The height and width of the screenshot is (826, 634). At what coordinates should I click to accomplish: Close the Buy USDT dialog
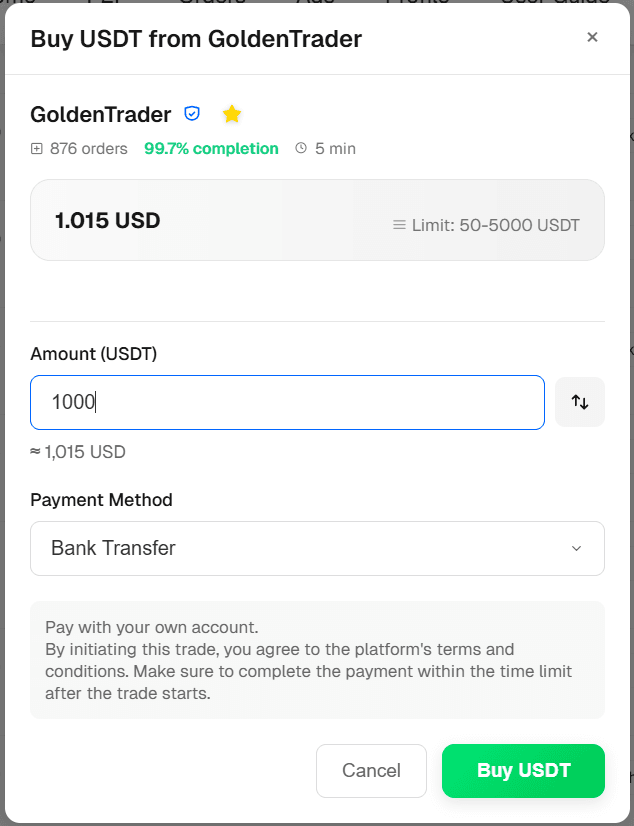pyautogui.click(x=592, y=38)
